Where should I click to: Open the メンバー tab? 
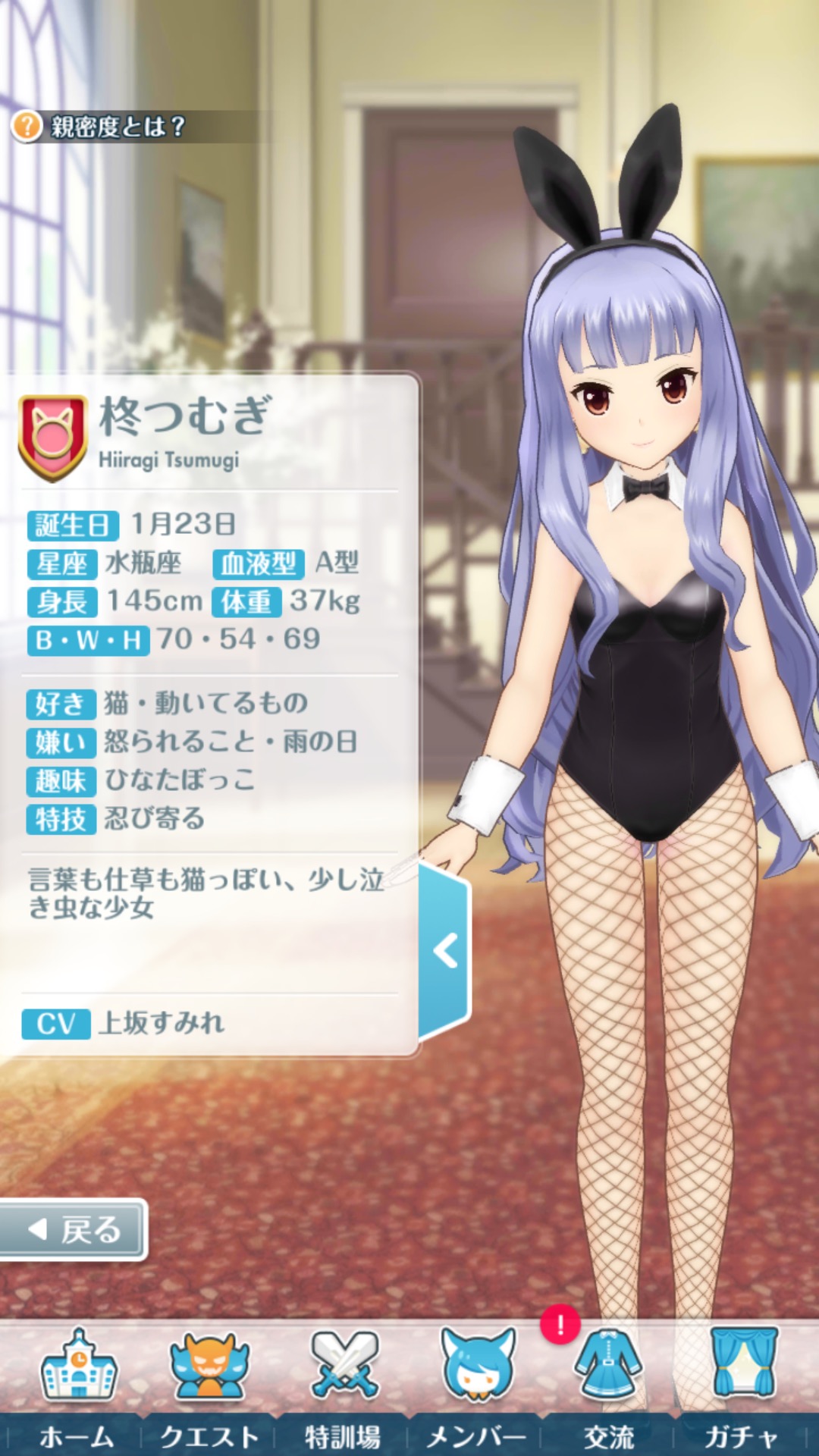pyautogui.click(x=477, y=1386)
